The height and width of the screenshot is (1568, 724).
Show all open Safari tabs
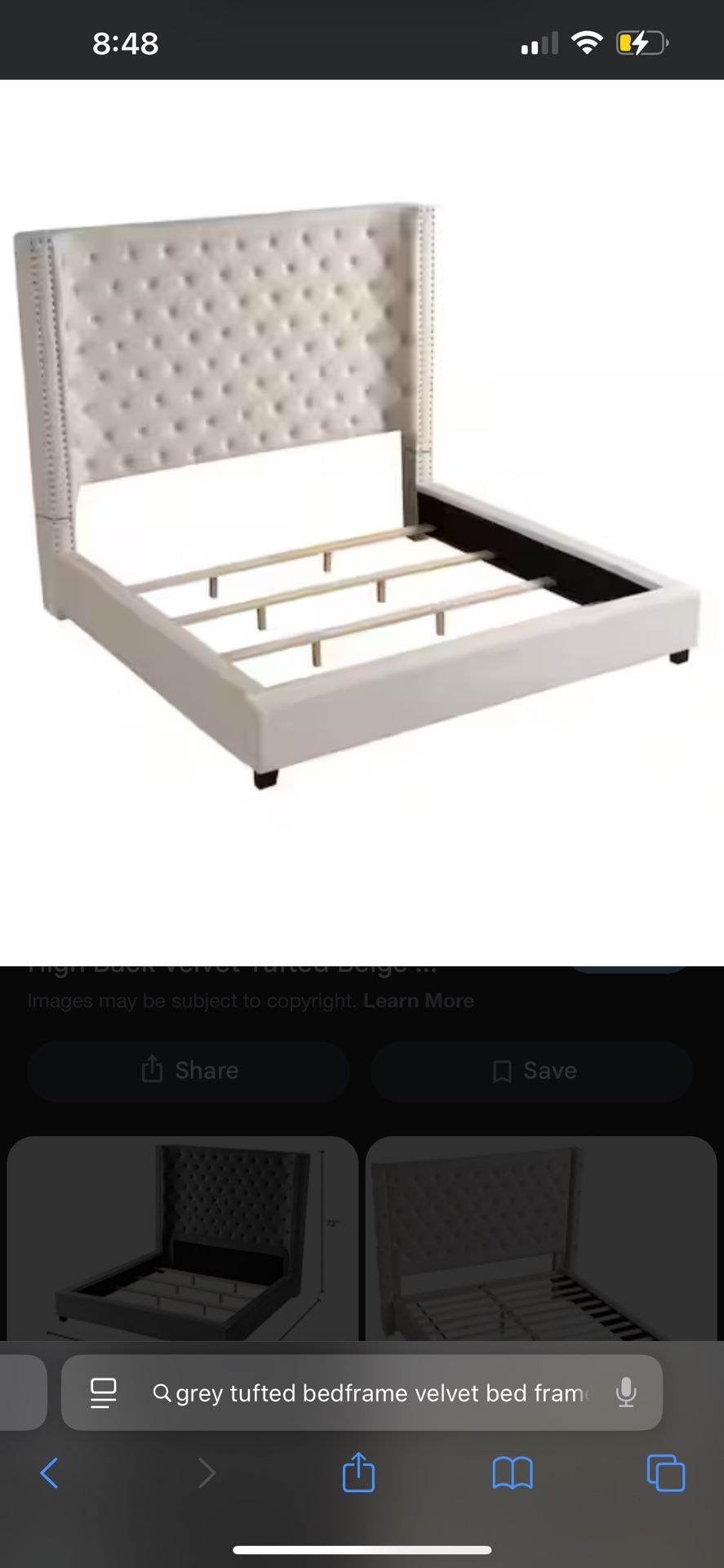coord(665,1472)
